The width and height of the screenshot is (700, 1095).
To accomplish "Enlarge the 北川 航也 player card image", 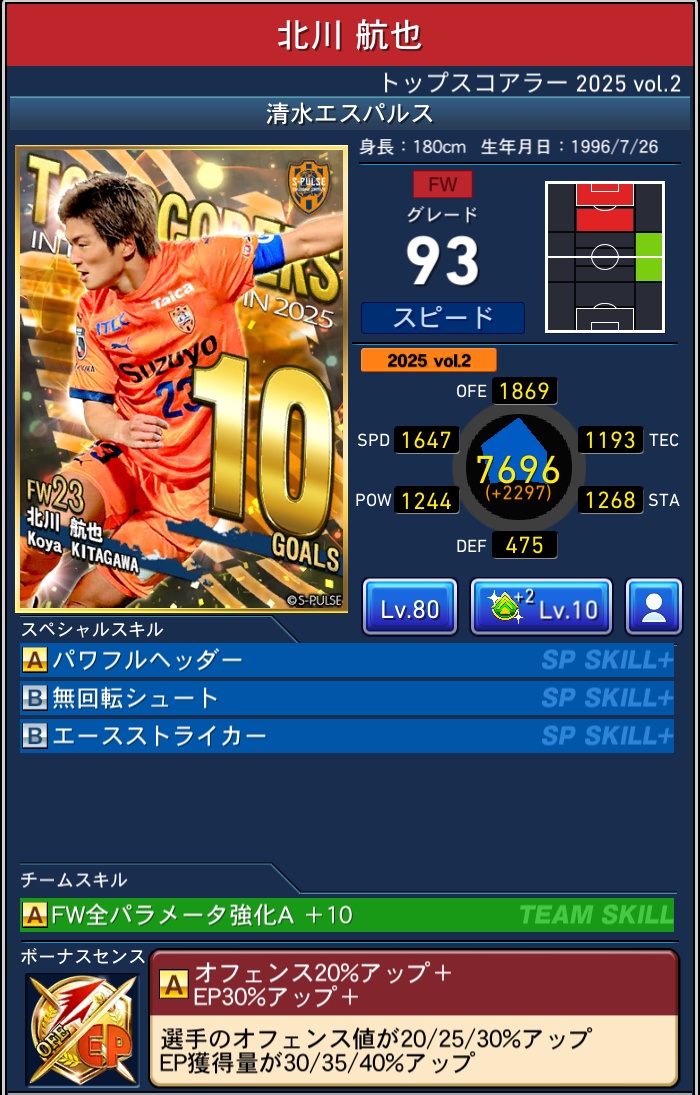I will coord(182,379).
